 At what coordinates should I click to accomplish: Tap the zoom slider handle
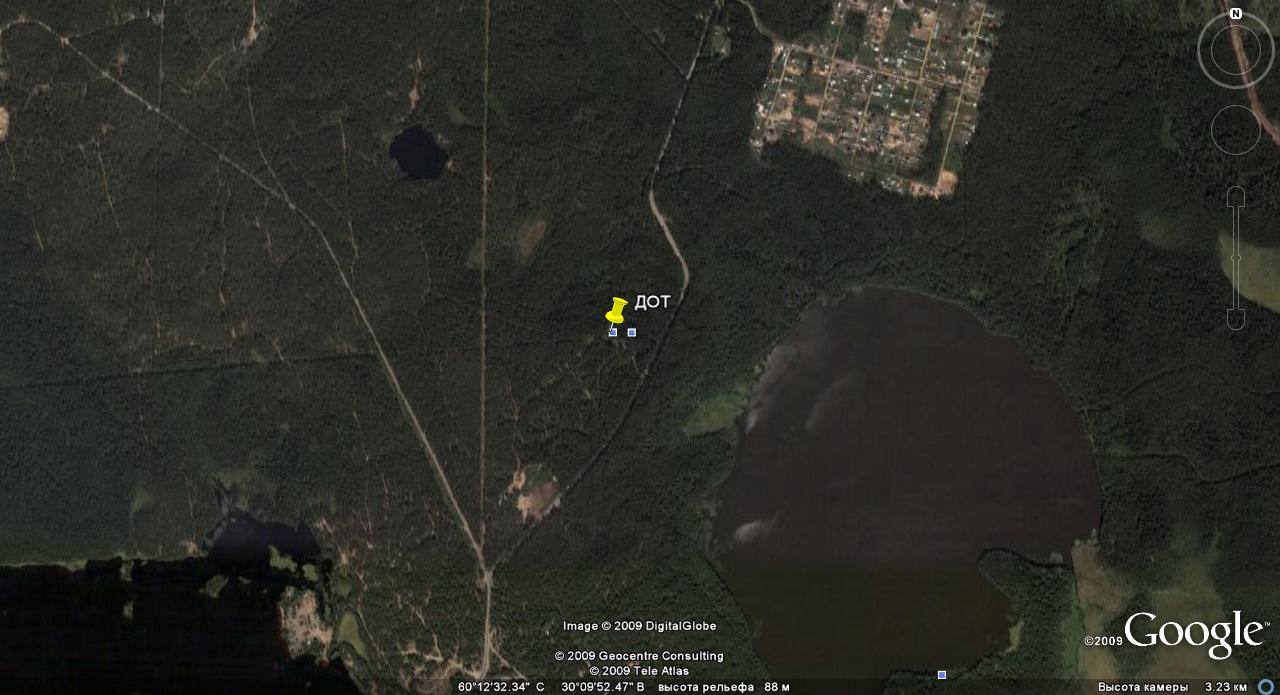(1236, 257)
